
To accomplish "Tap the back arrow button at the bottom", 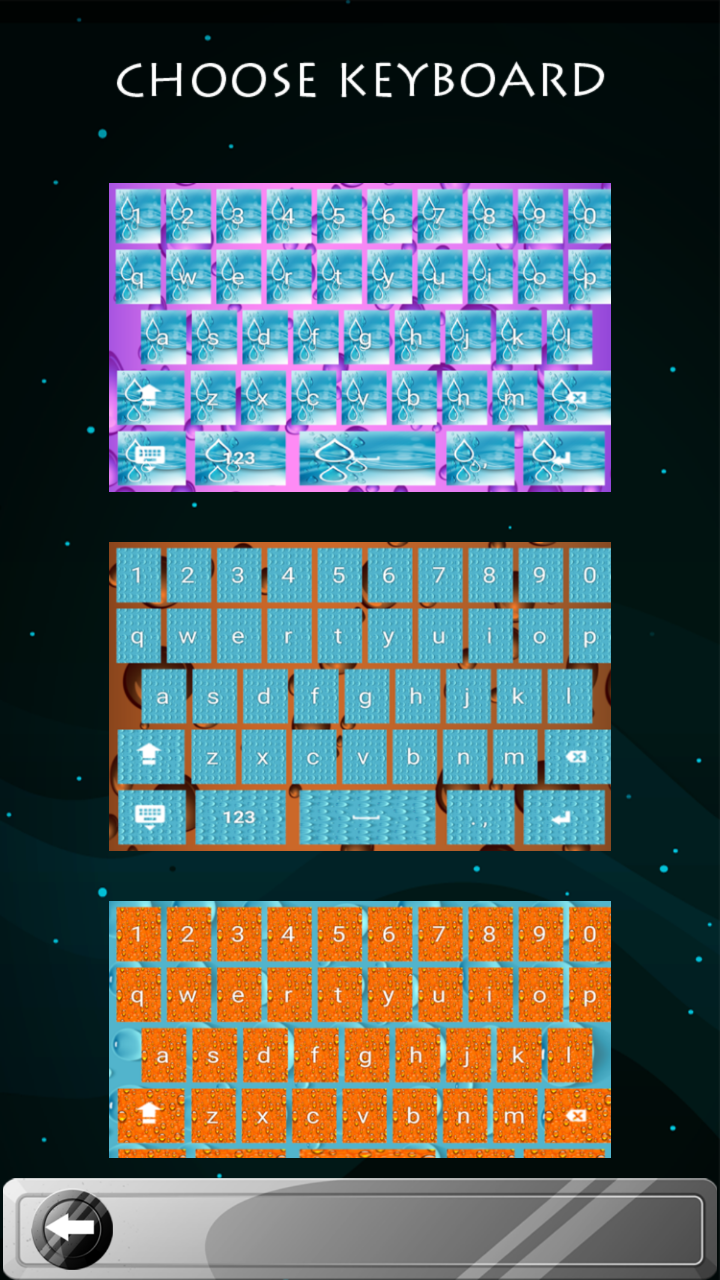I will 70,1228.
